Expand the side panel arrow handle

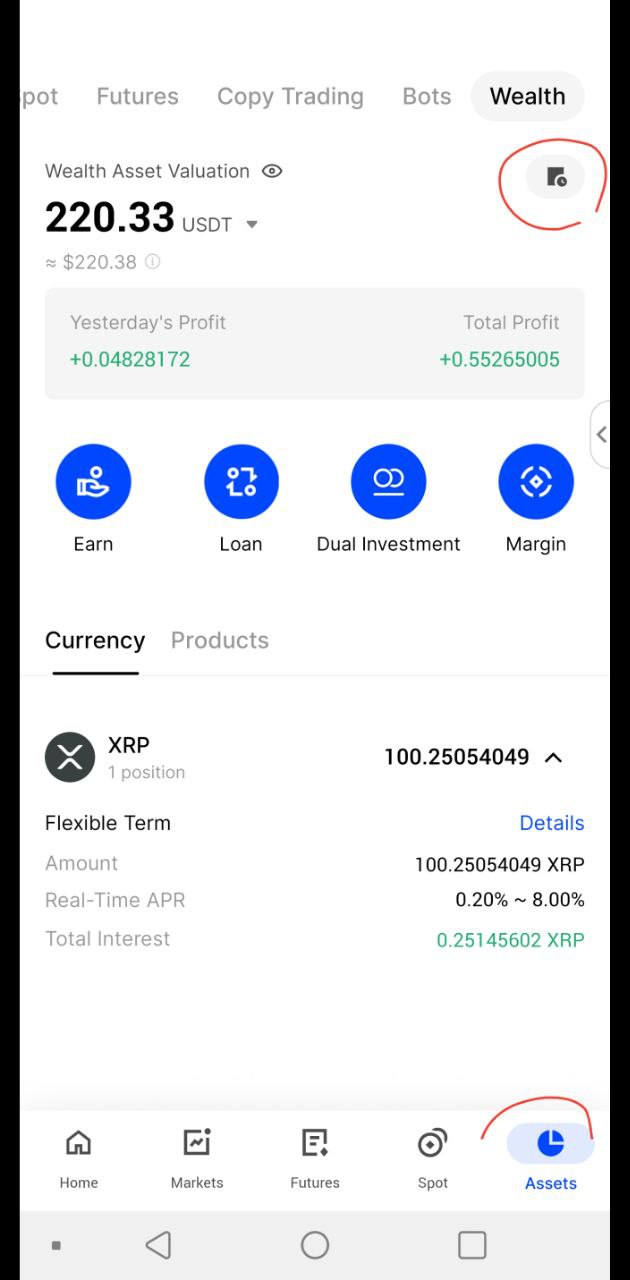600,434
